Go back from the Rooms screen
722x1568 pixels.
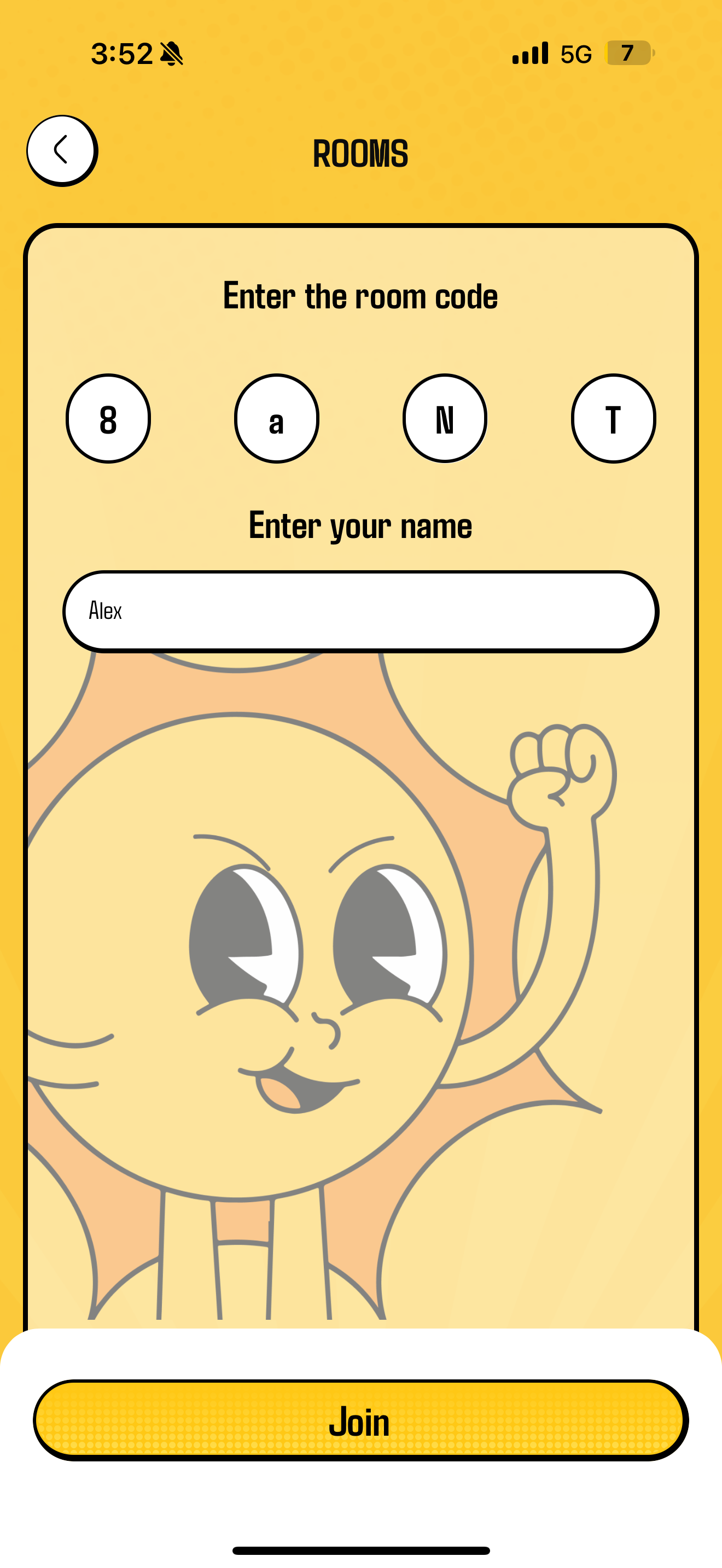(61, 150)
